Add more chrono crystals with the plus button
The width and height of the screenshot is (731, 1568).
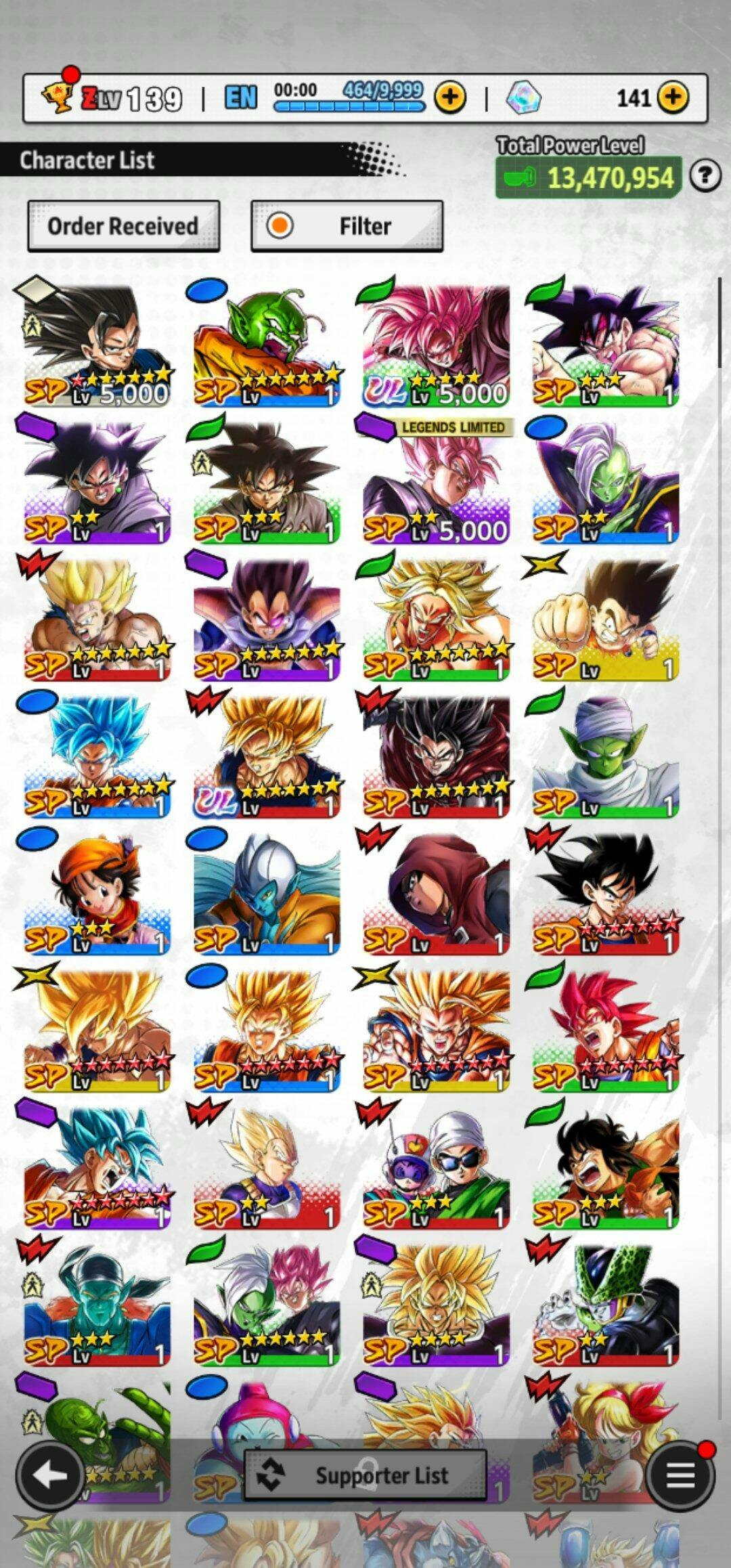click(673, 97)
